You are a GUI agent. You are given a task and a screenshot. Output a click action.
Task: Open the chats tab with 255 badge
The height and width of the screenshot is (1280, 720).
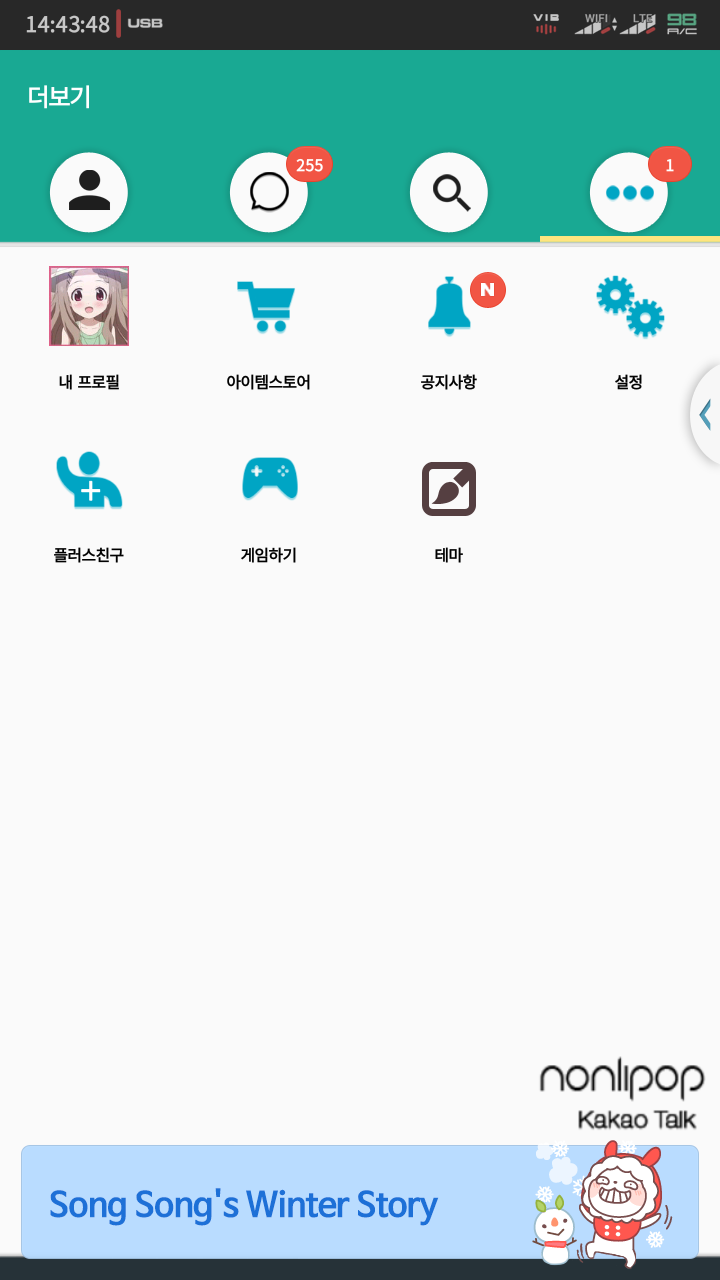click(x=269, y=191)
